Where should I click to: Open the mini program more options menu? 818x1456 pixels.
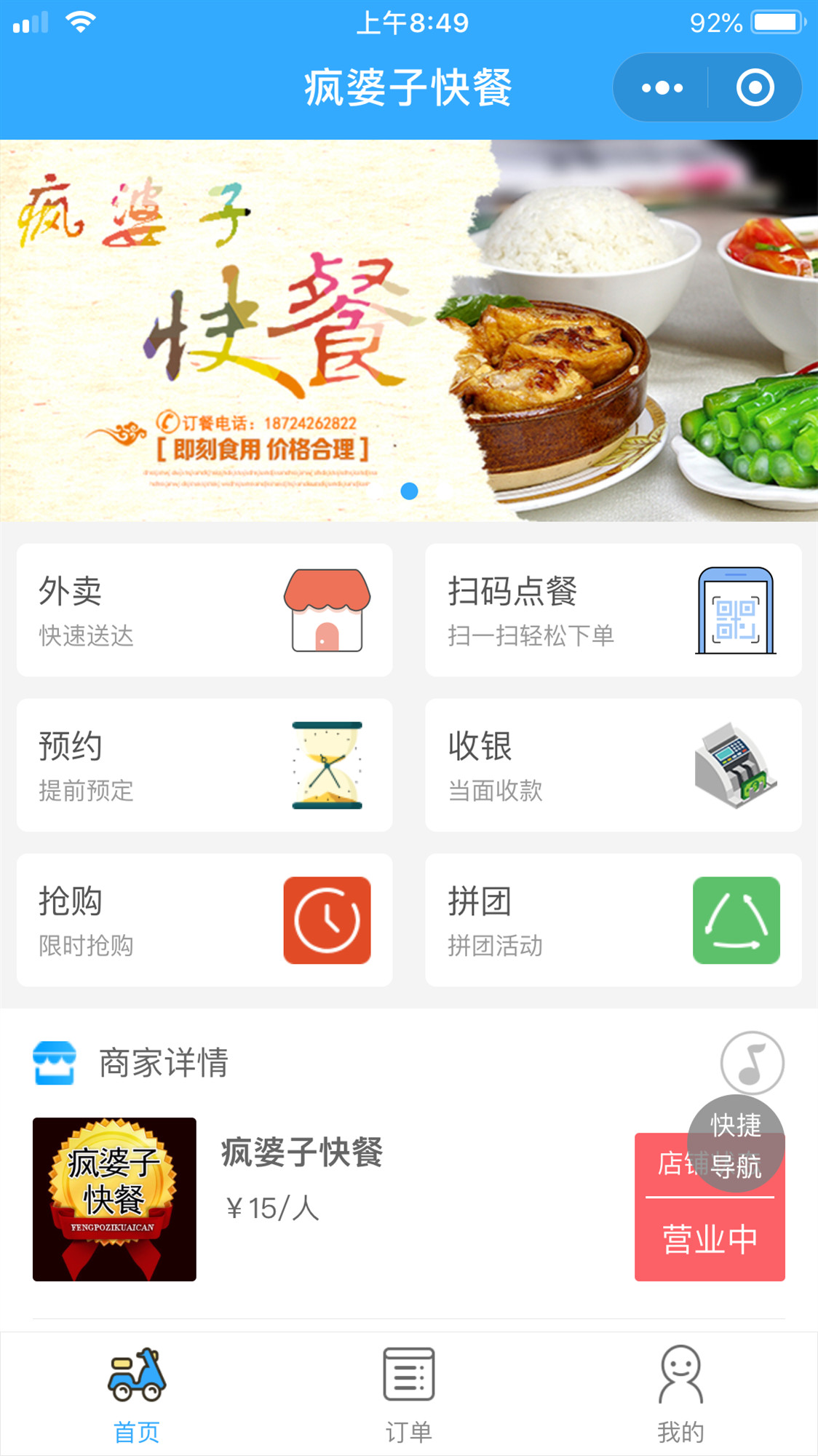[x=662, y=88]
